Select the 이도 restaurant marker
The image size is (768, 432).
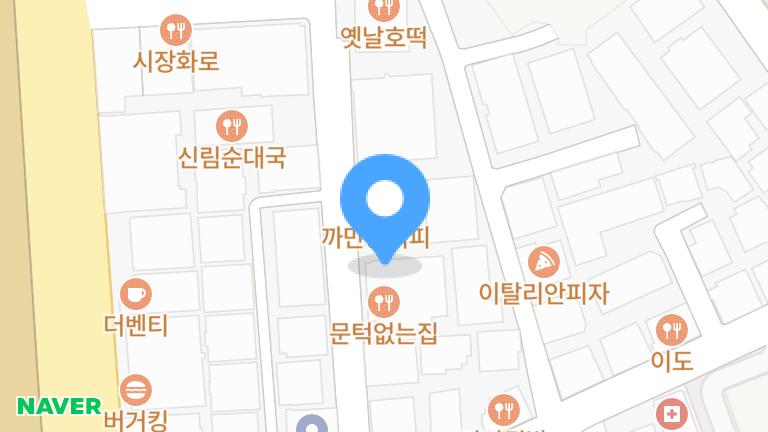tap(671, 329)
